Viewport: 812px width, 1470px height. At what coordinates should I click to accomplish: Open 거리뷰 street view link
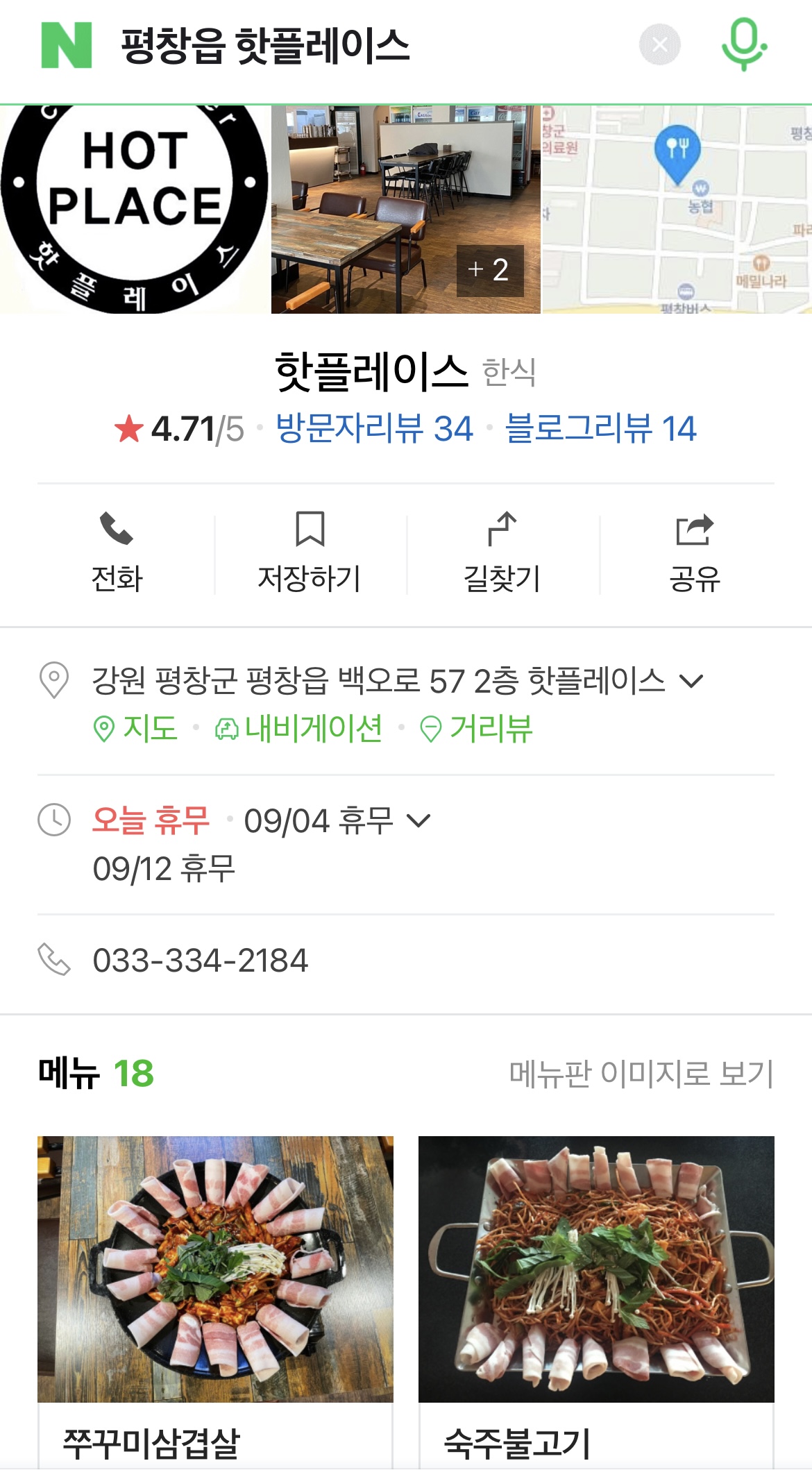point(477,729)
